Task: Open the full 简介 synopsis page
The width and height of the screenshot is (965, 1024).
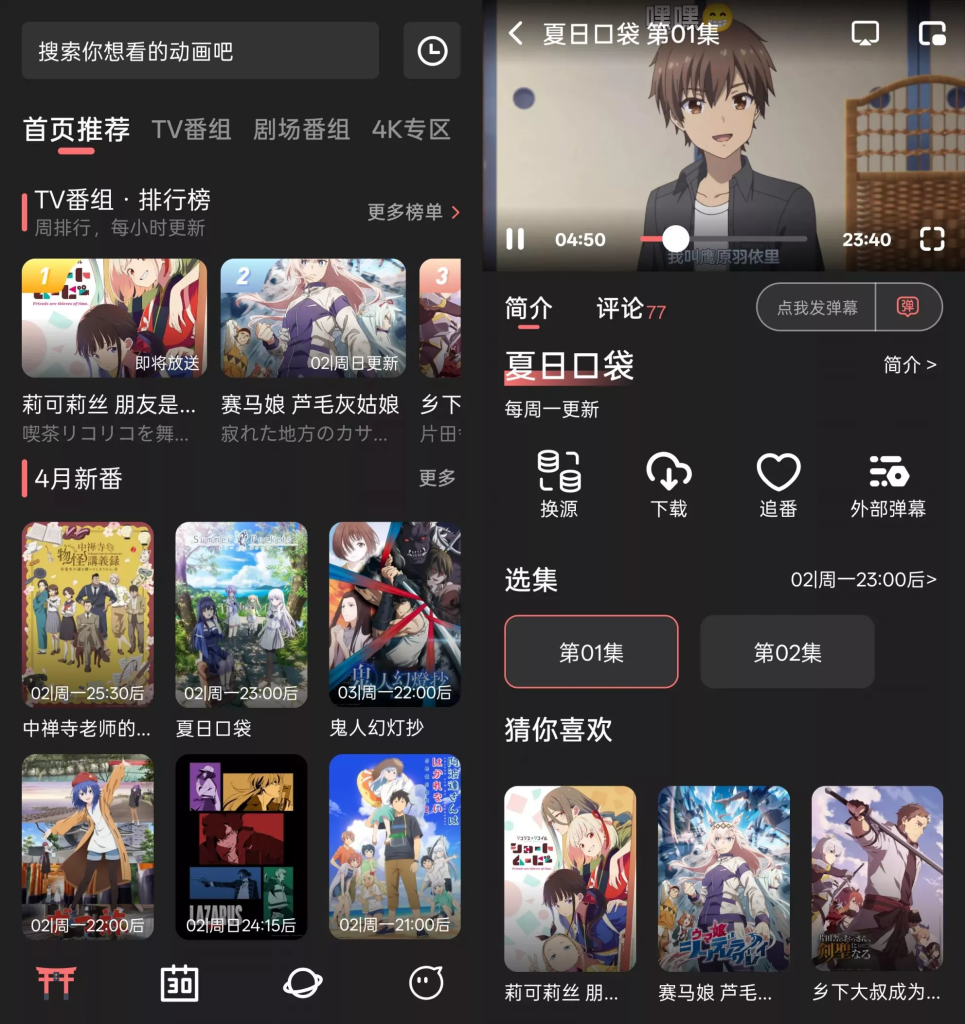Action: pyautogui.click(x=910, y=366)
